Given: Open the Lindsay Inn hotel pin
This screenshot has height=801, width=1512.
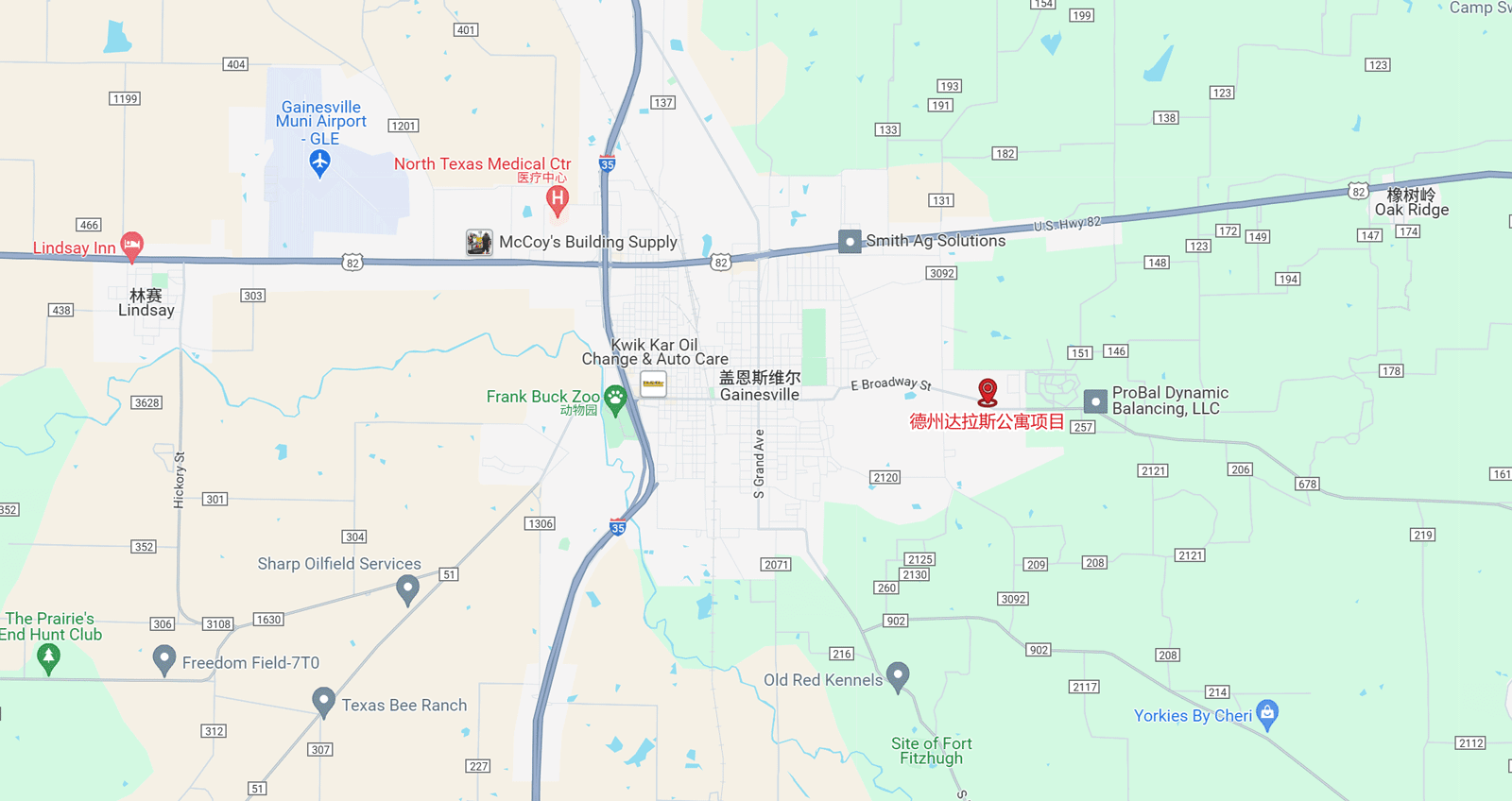Looking at the screenshot, I should point(132,246).
